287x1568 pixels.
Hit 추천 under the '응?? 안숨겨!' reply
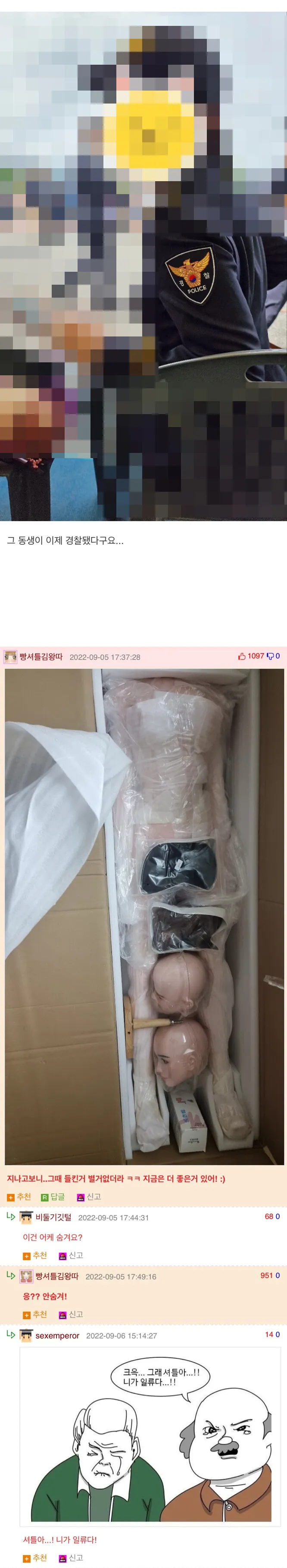pos(35,1314)
